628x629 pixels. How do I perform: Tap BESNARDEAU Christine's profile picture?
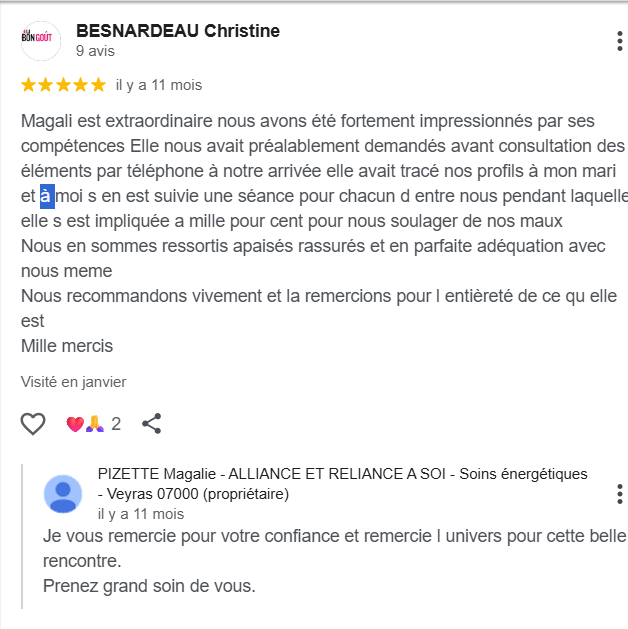(x=41, y=41)
